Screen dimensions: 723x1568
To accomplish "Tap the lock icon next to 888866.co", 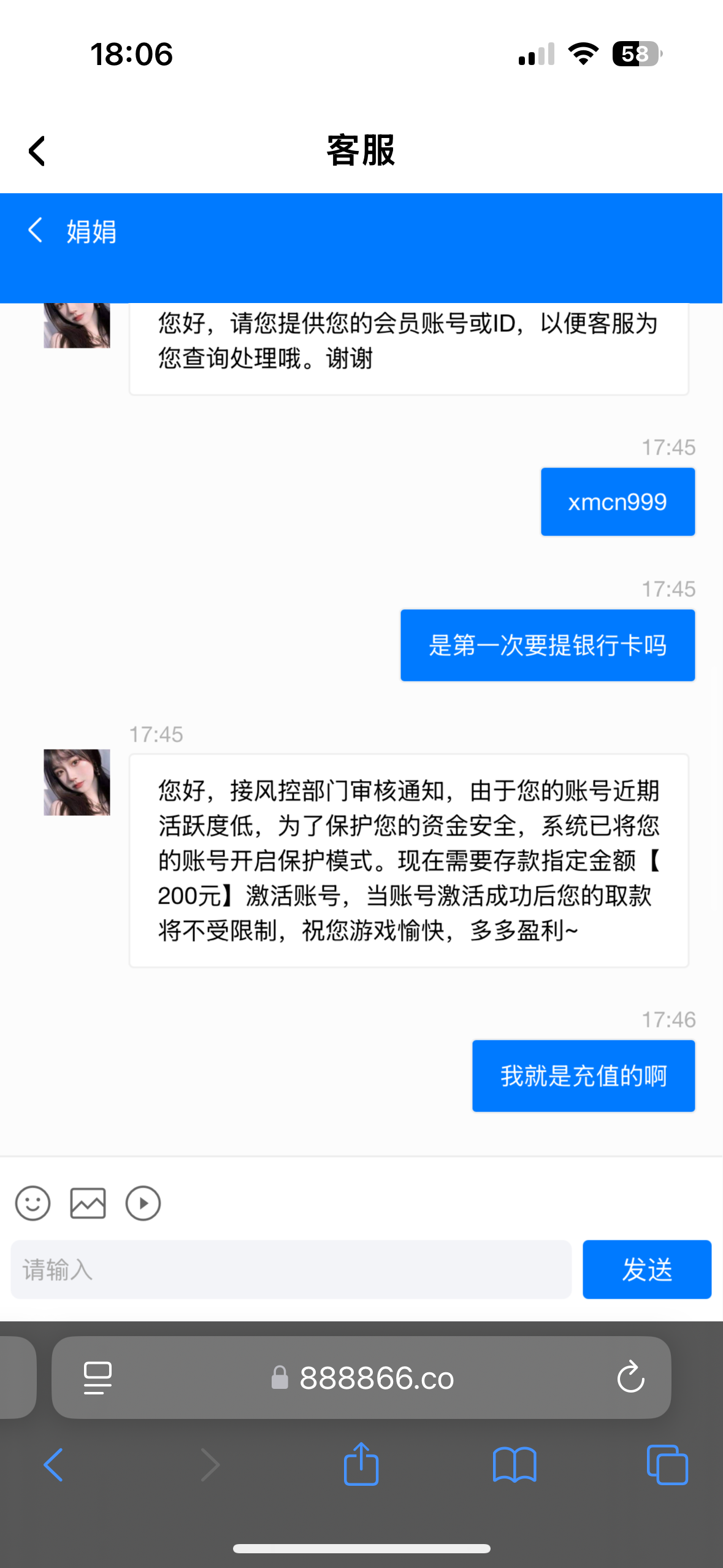I will click(280, 1376).
